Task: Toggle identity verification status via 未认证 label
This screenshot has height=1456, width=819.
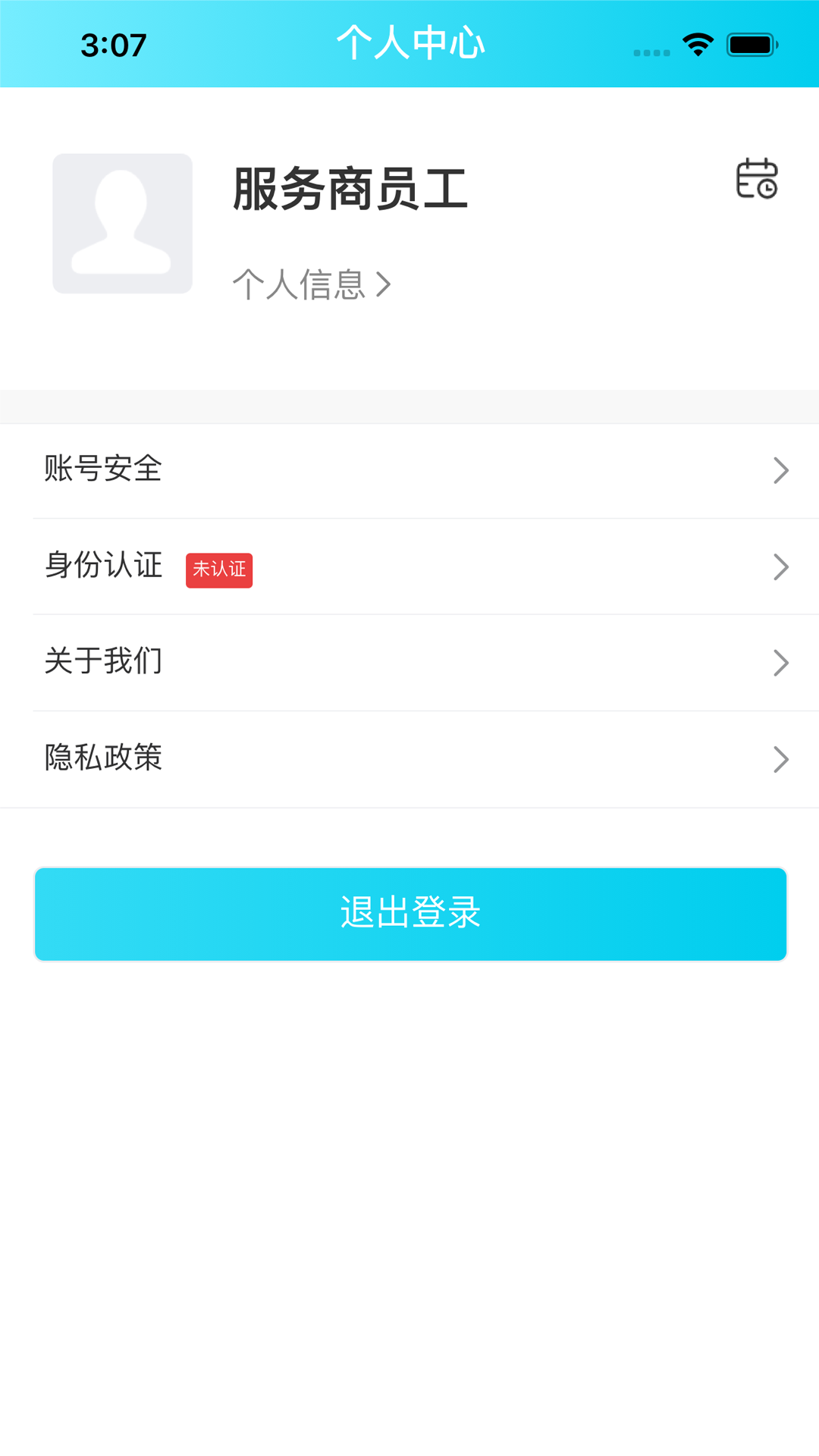Action: click(x=219, y=569)
